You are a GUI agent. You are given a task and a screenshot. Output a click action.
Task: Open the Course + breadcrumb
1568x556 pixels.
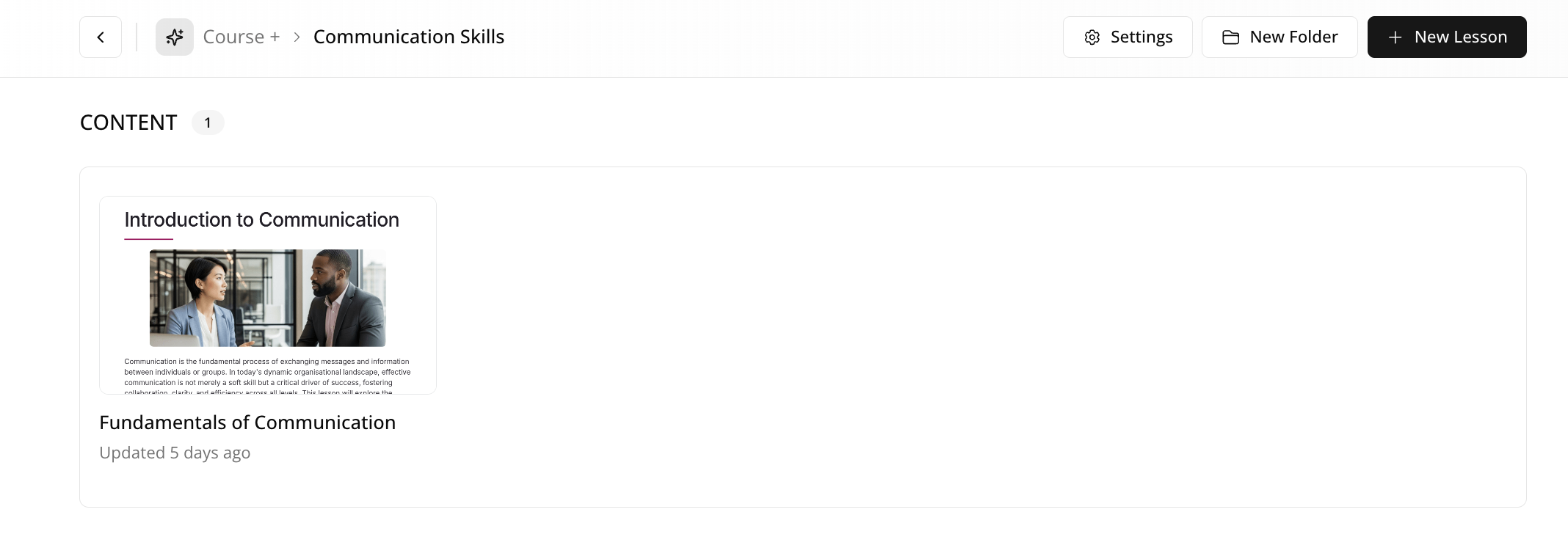tap(241, 37)
